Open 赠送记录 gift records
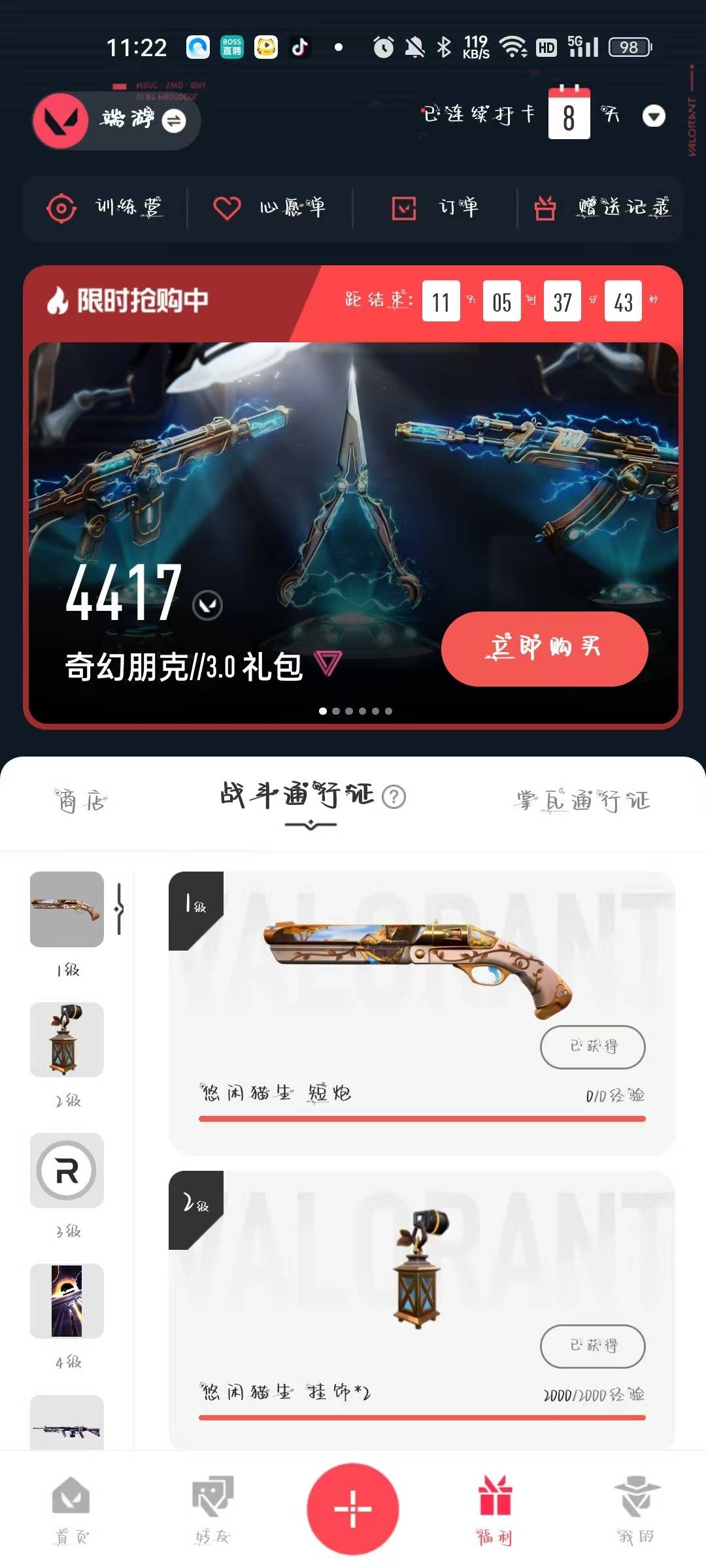This screenshot has height=1568, width=706. 601,208
